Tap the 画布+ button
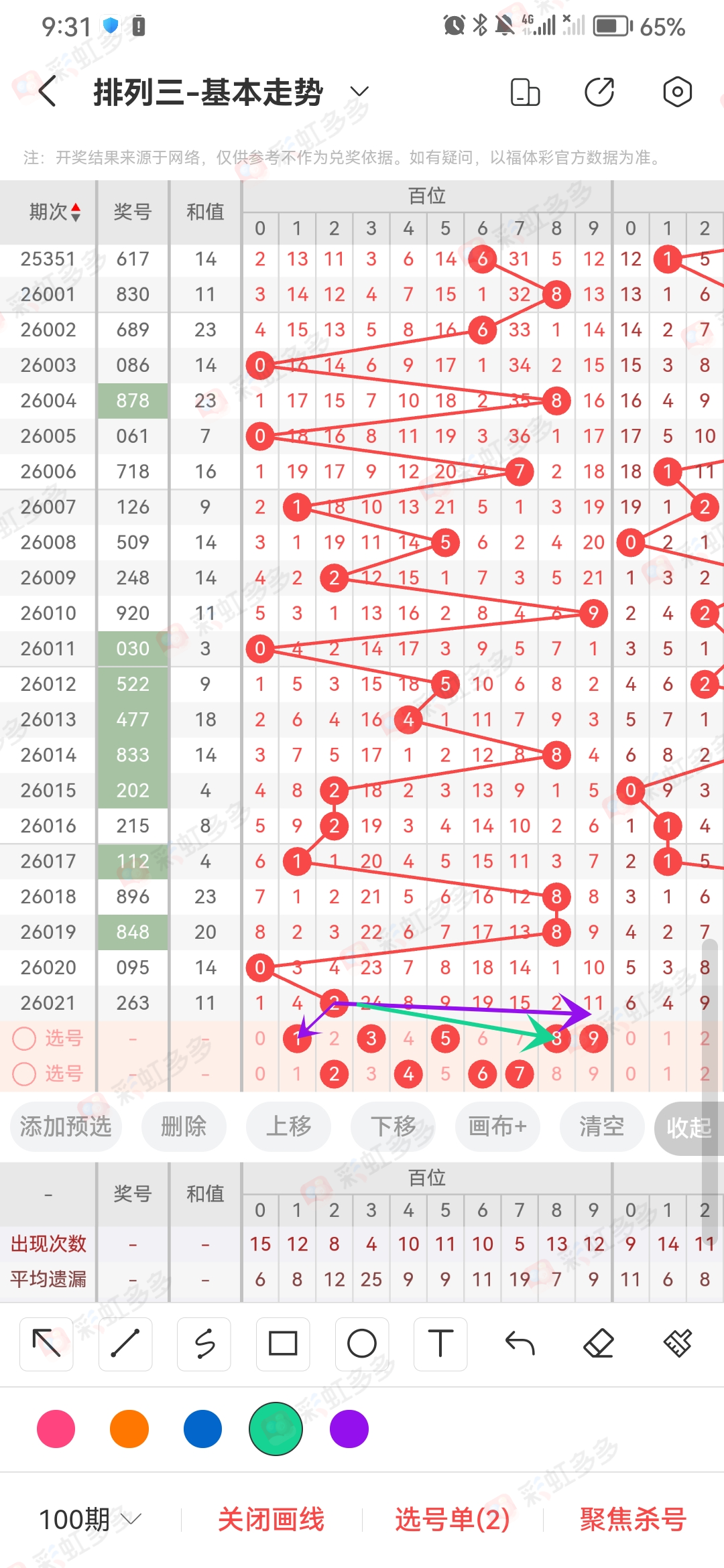The width and height of the screenshot is (724, 1568). (497, 1126)
